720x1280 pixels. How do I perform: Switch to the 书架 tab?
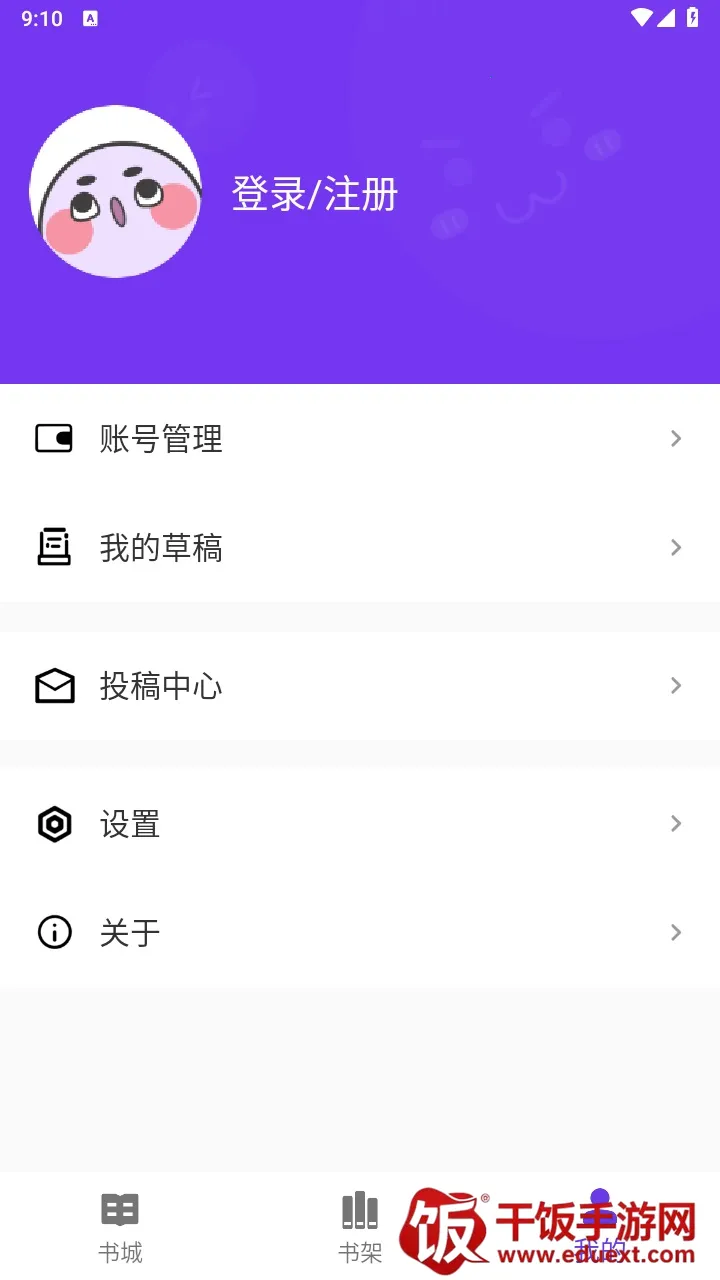click(x=360, y=1226)
